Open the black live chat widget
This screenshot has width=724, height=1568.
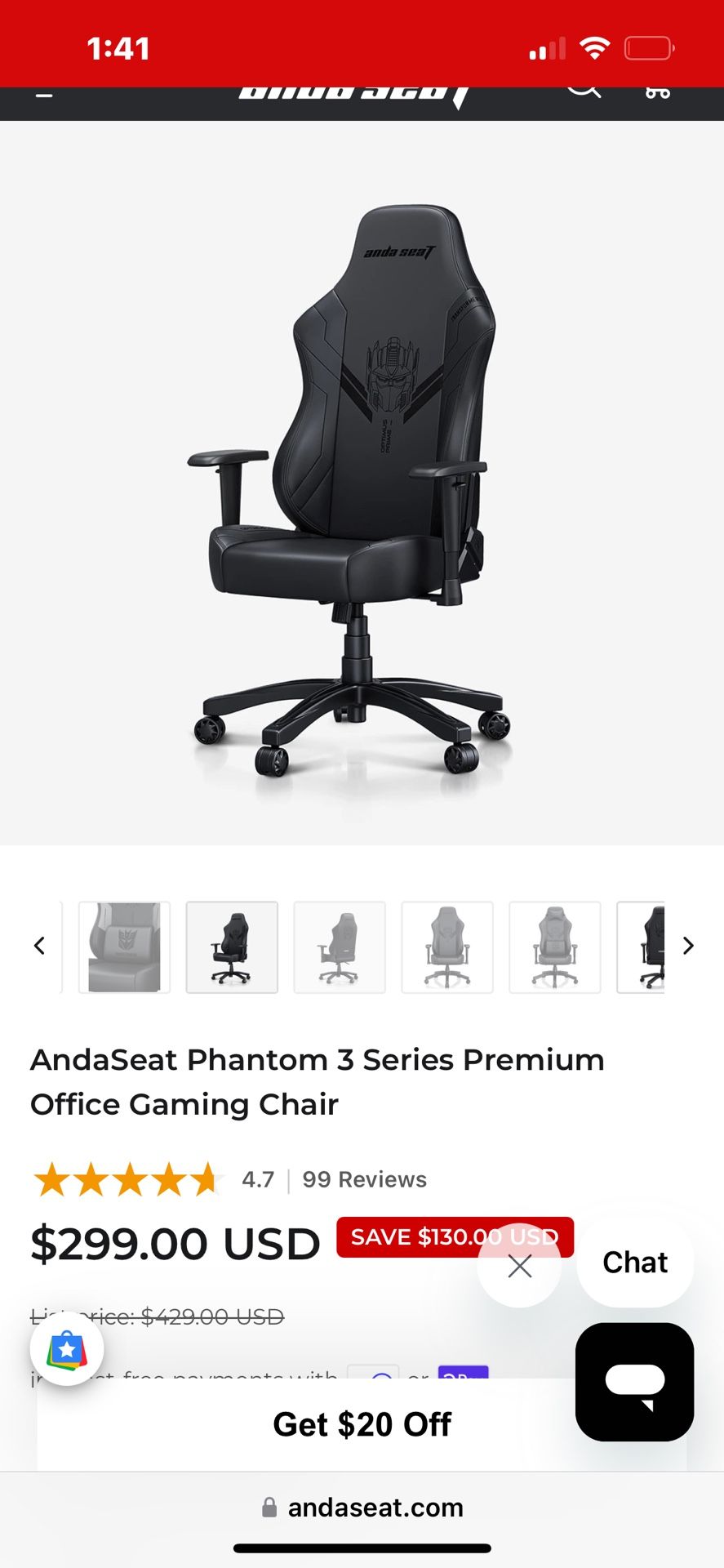[x=634, y=1382]
